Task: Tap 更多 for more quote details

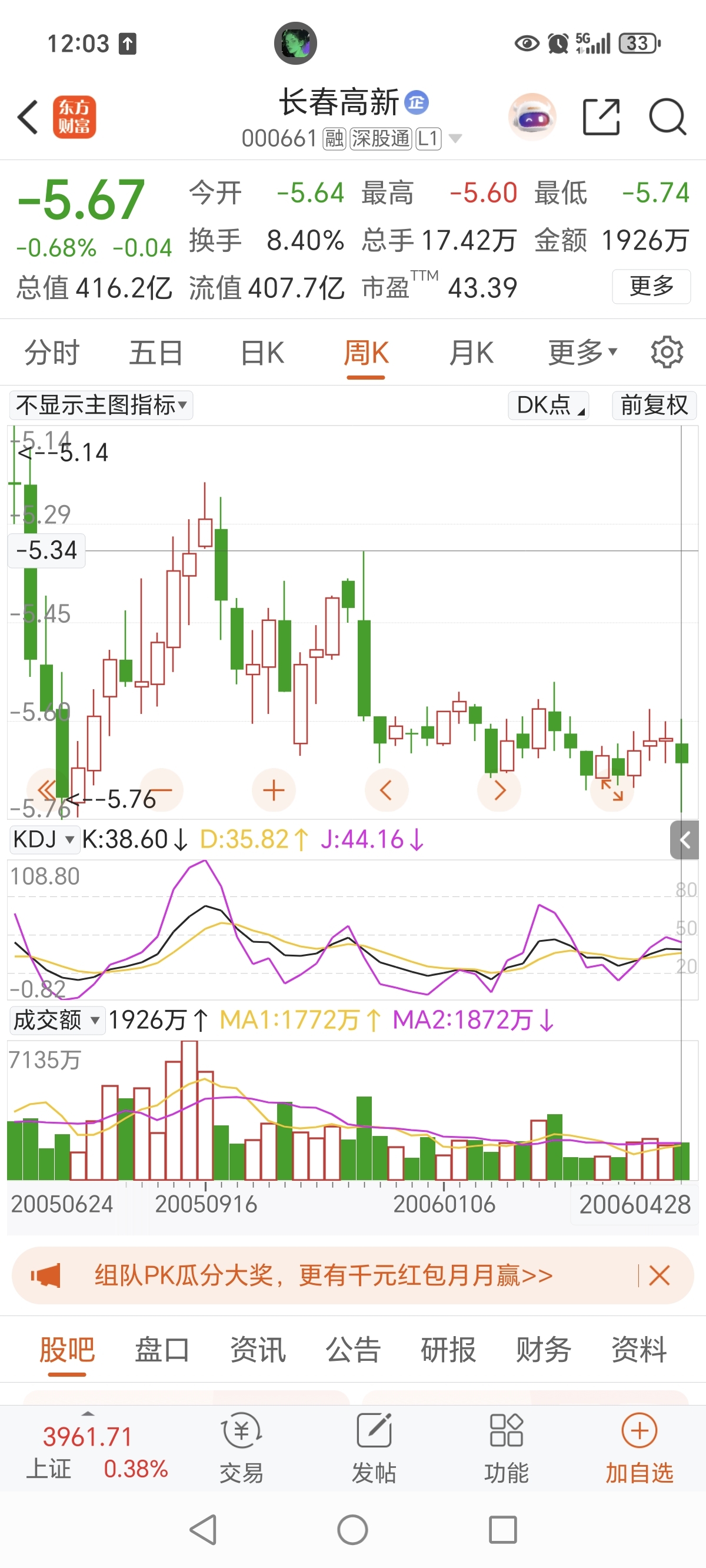Action: point(651,286)
